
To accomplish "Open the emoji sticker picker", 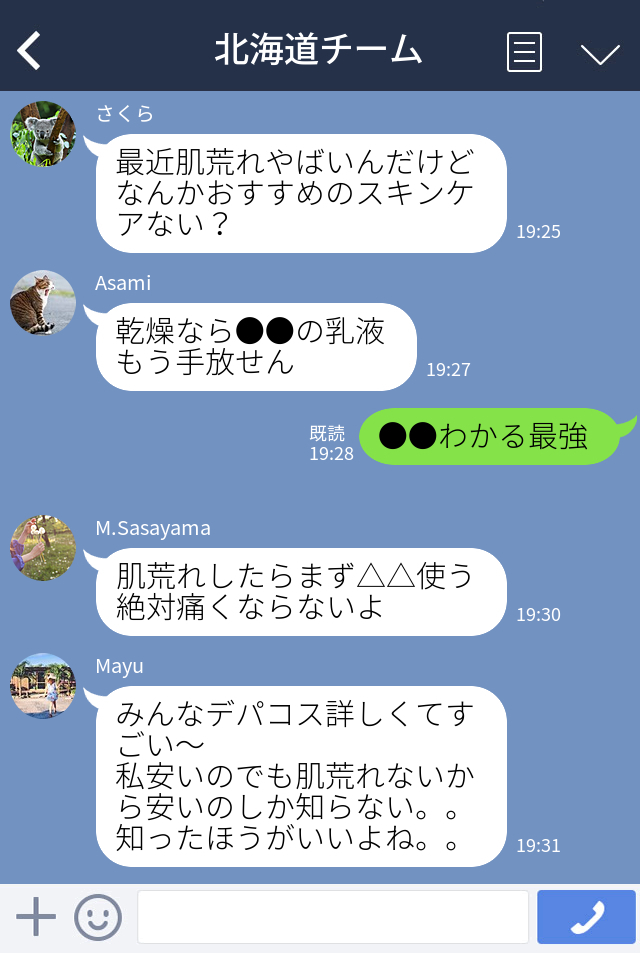I will pyautogui.click(x=98, y=916).
